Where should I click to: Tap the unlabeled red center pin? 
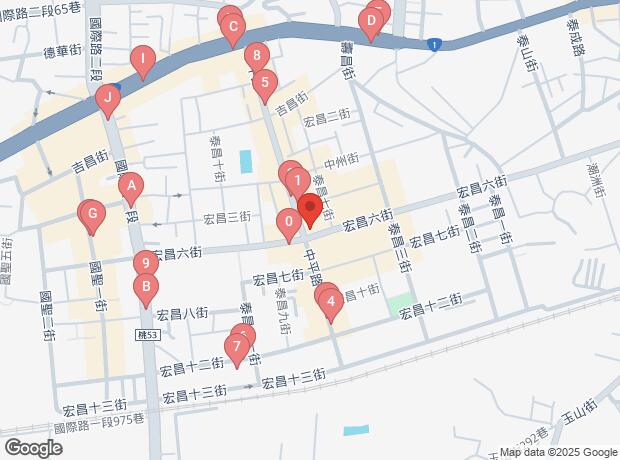(310, 211)
